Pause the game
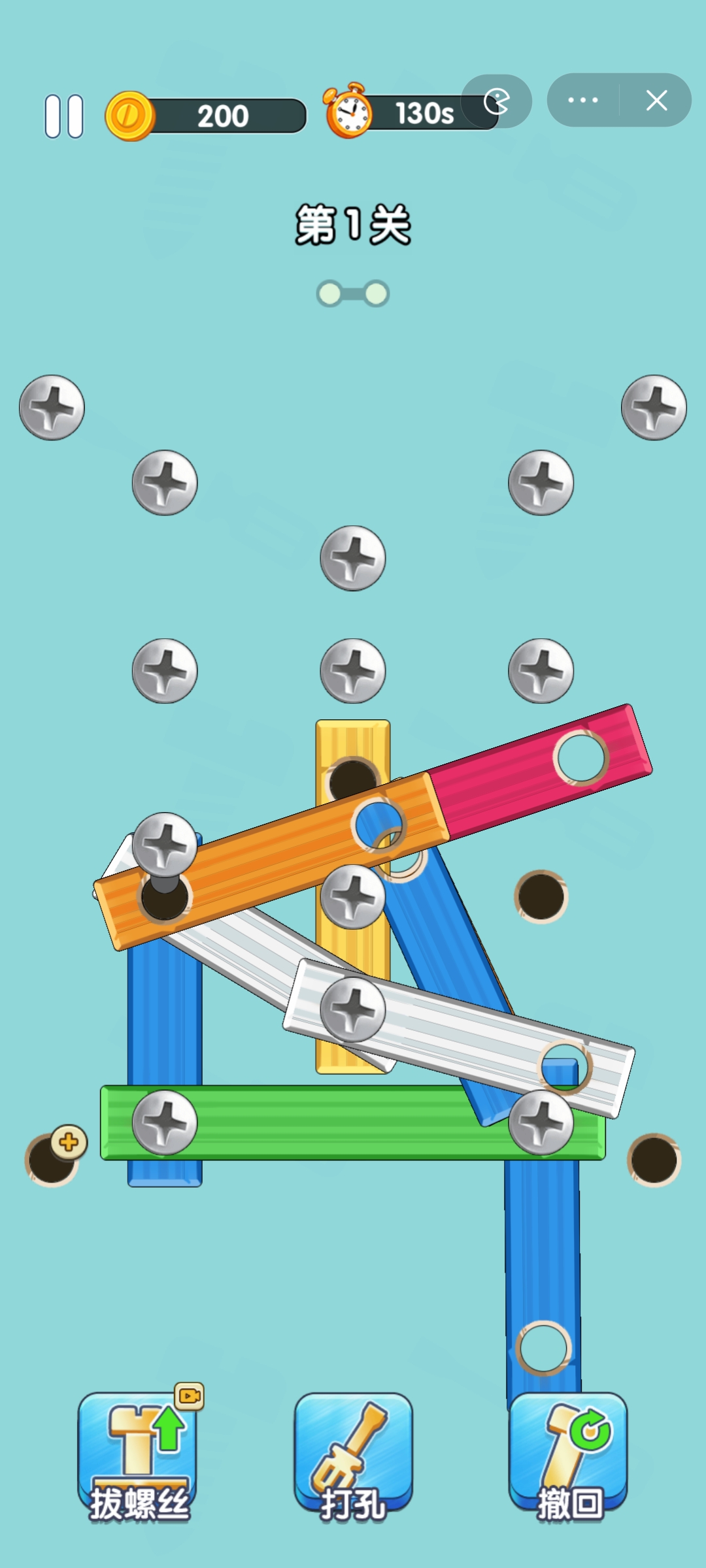 (64, 116)
